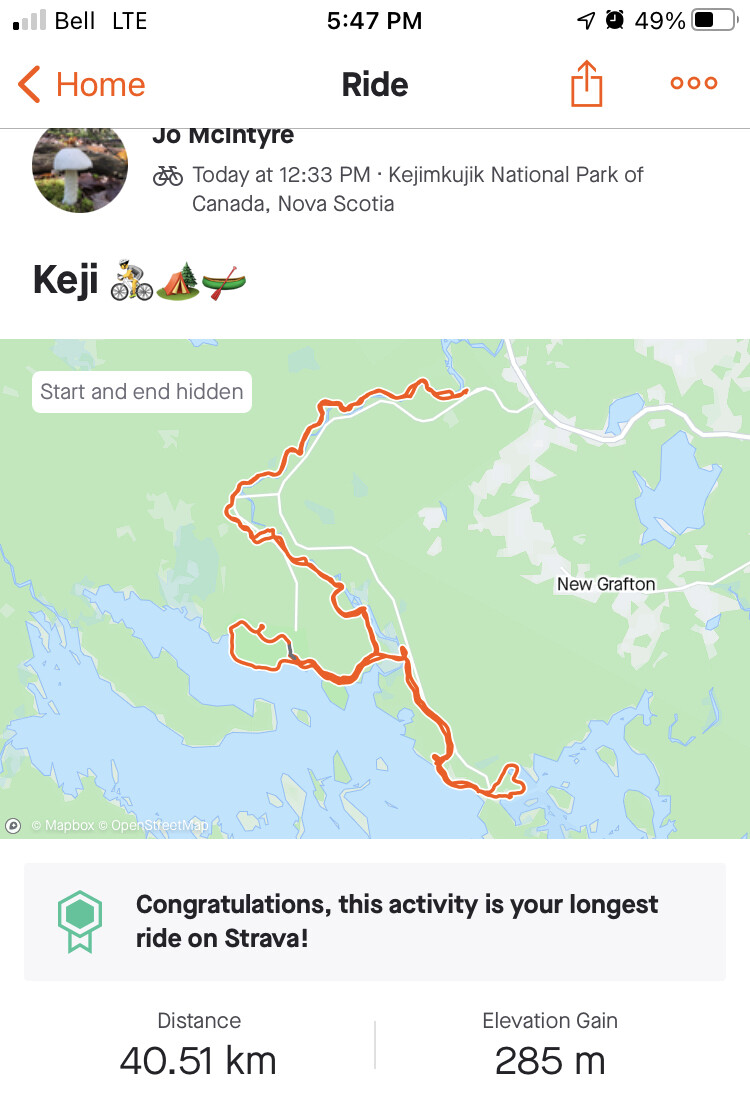
Task: Tap the Start and end hidden label
Action: [x=142, y=392]
